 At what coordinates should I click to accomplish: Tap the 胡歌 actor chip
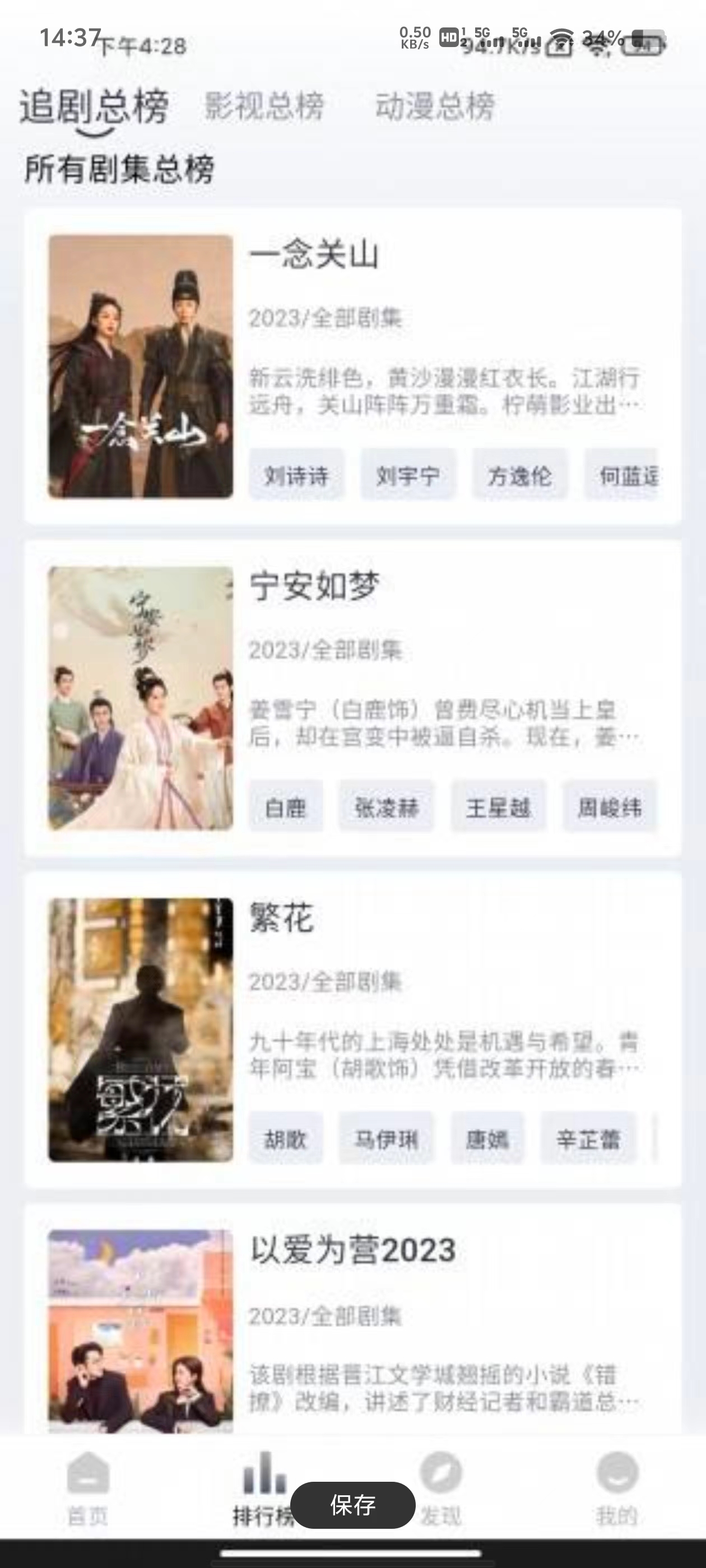[286, 1139]
